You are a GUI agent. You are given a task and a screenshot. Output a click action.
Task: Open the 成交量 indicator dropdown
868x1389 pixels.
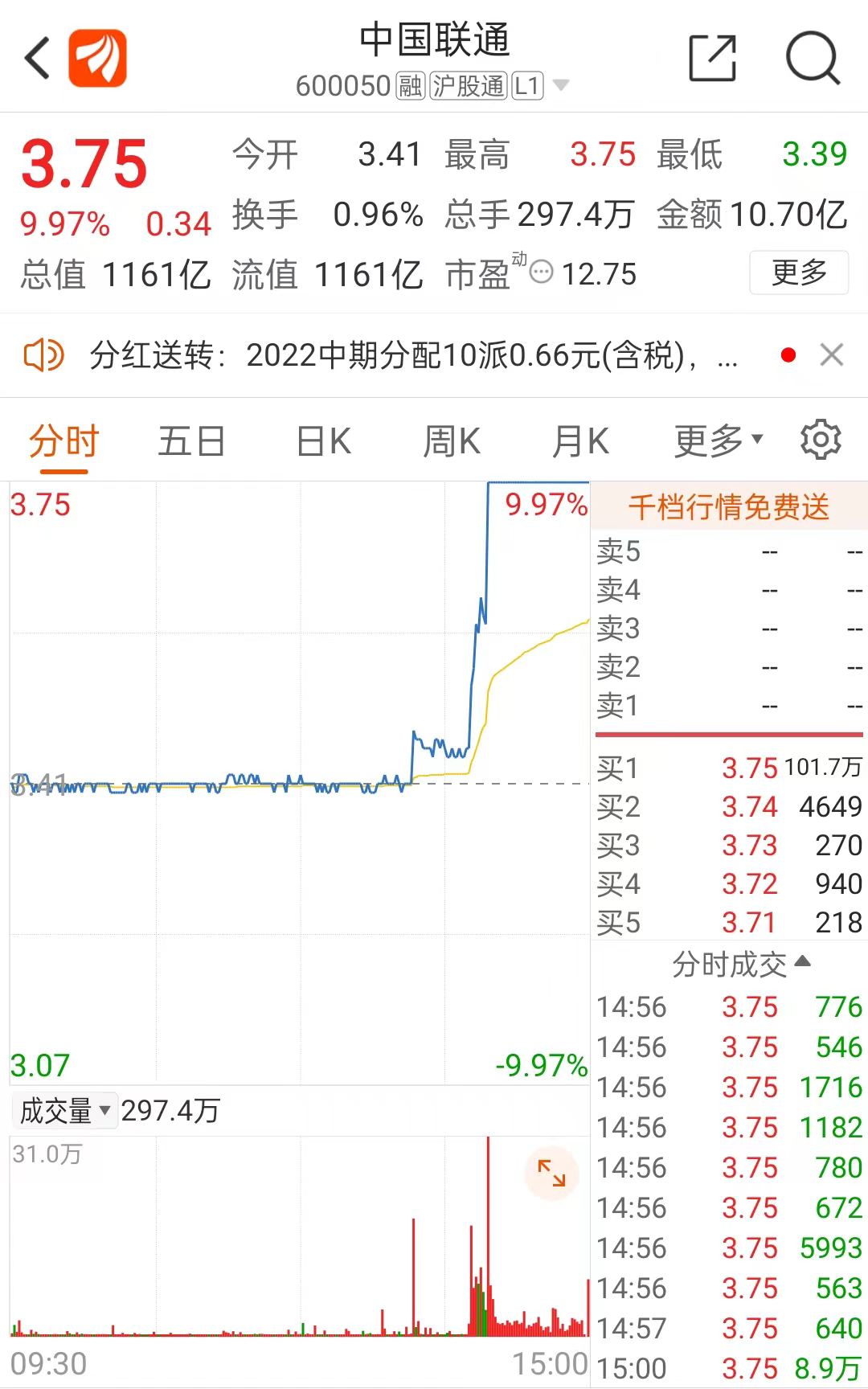click(64, 1111)
